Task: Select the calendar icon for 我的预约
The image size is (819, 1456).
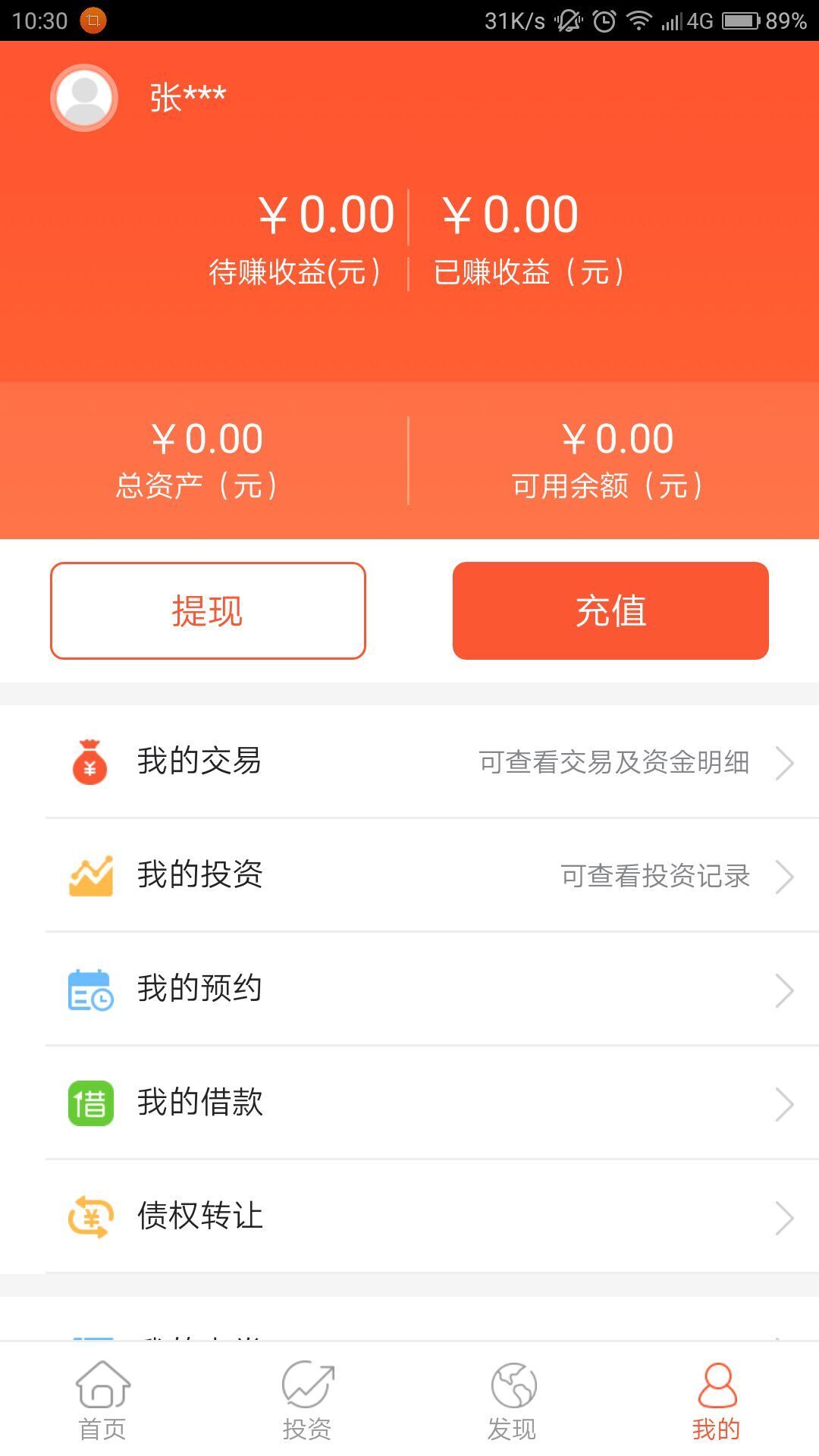Action: pyautogui.click(x=90, y=989)
